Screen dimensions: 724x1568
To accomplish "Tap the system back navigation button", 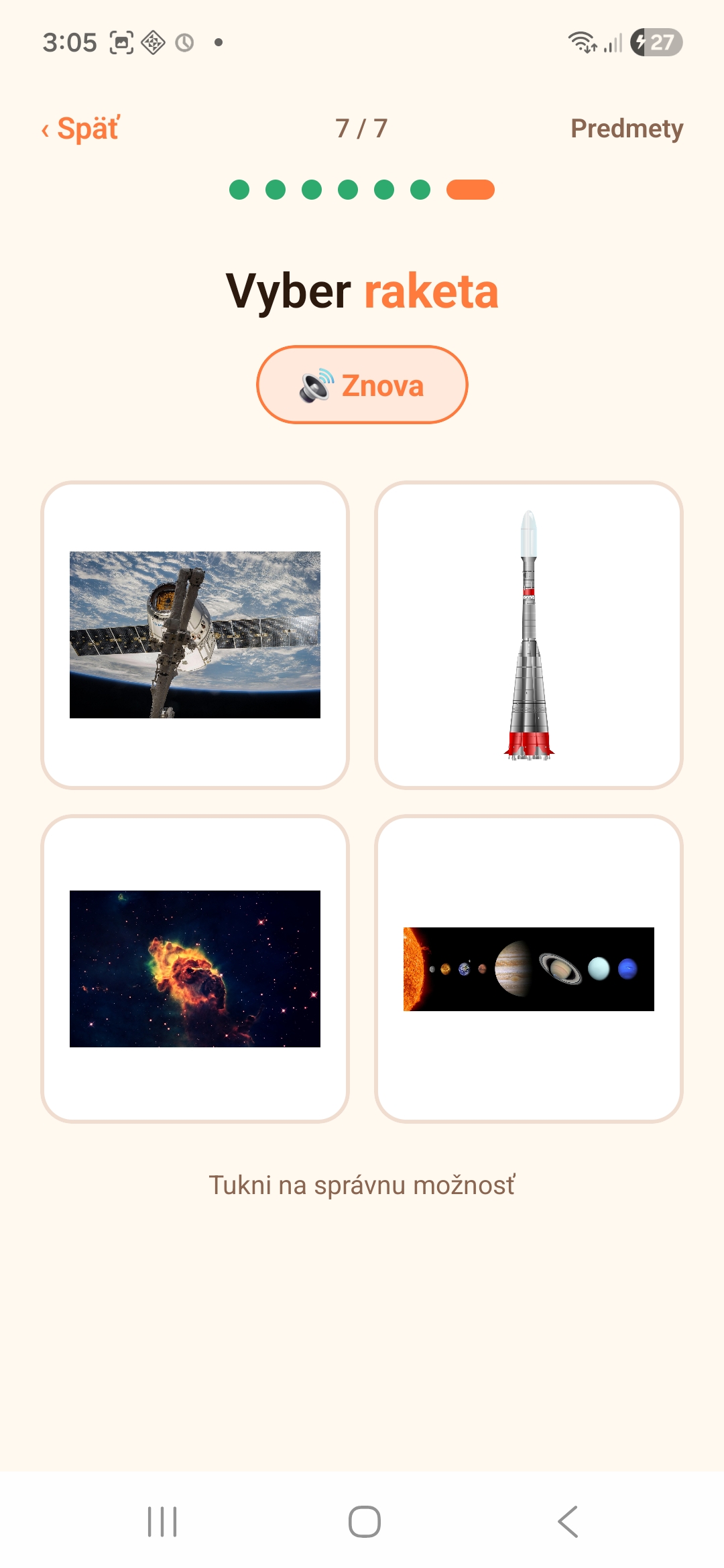I will coord(568,1522).
